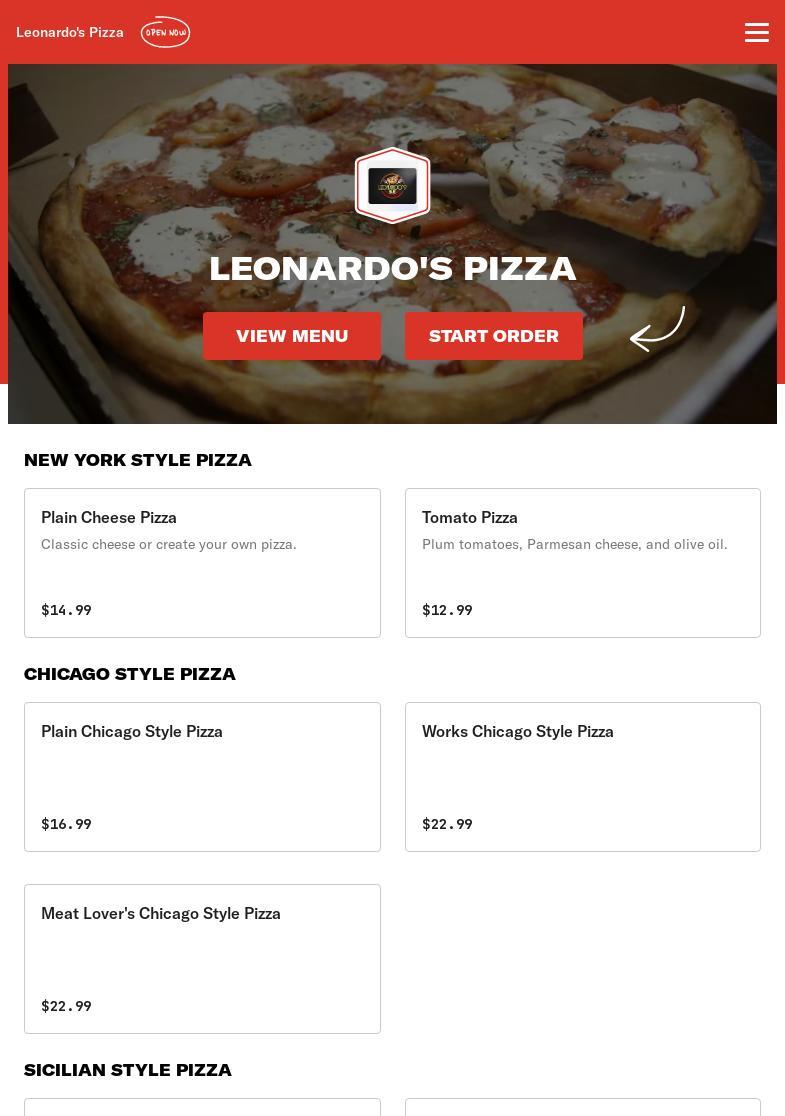Go to Leonardo's Pizza home link
This screenshot has height=1116, width=785.
click(x=70, y=32)
